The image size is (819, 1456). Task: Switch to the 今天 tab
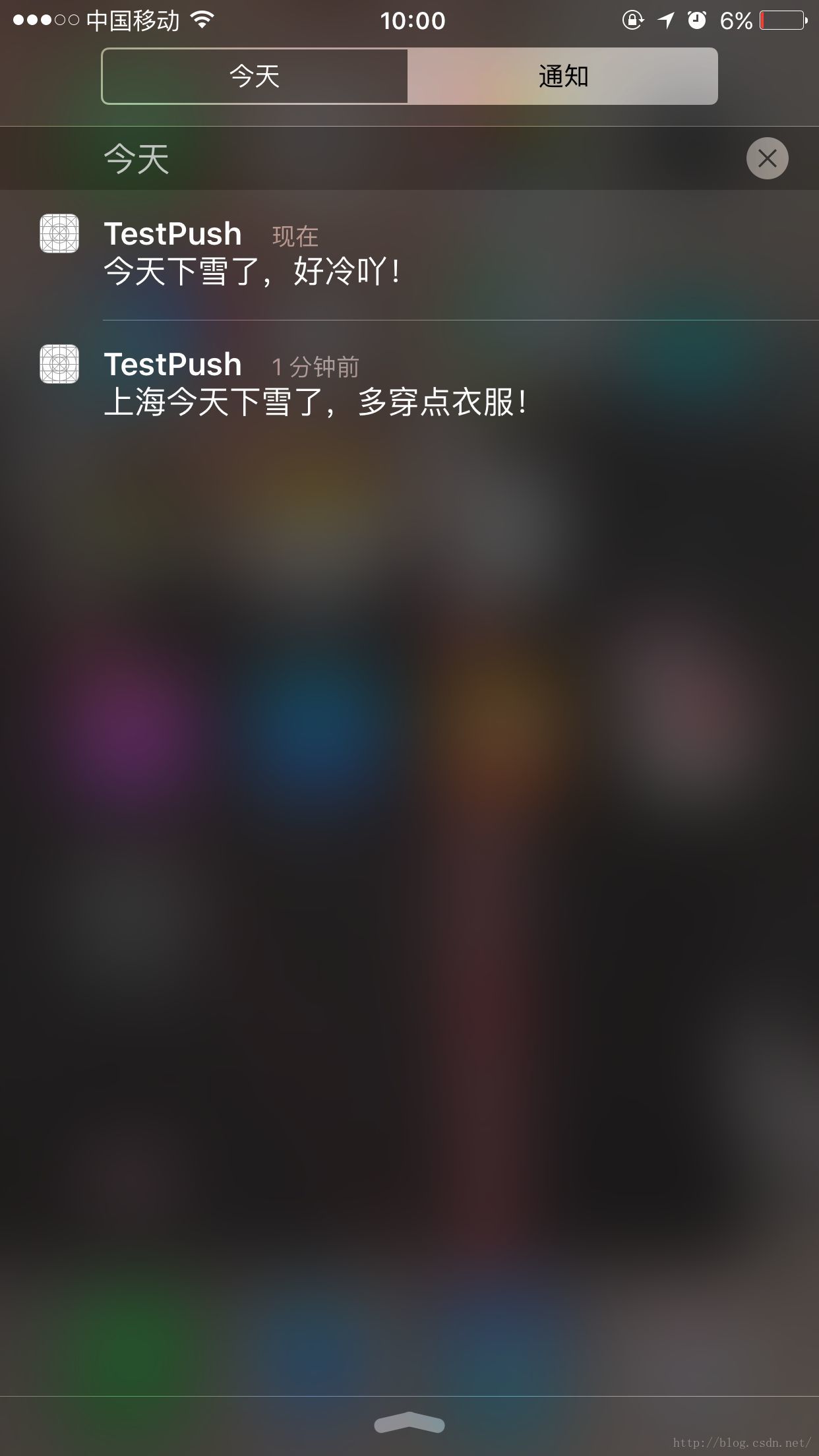coord(255,76)
